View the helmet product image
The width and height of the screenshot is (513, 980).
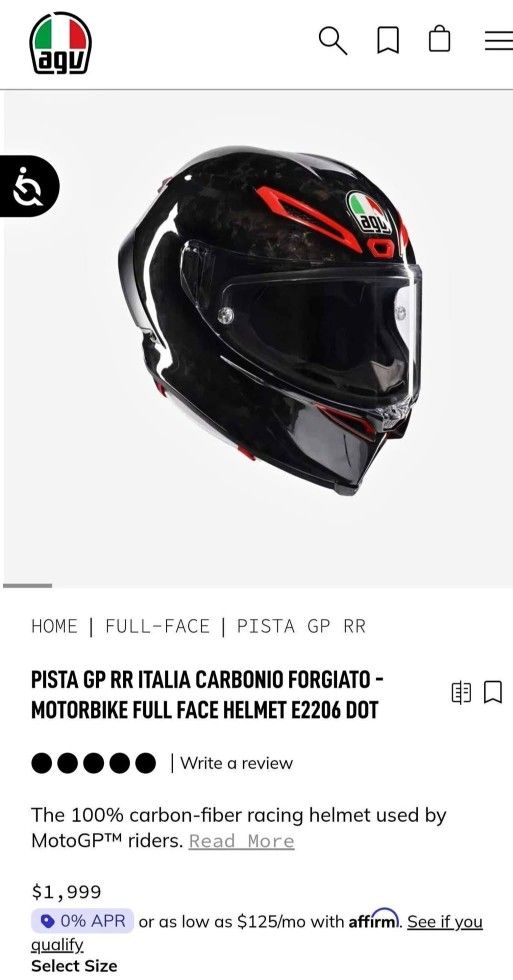[x=269, y=319]
